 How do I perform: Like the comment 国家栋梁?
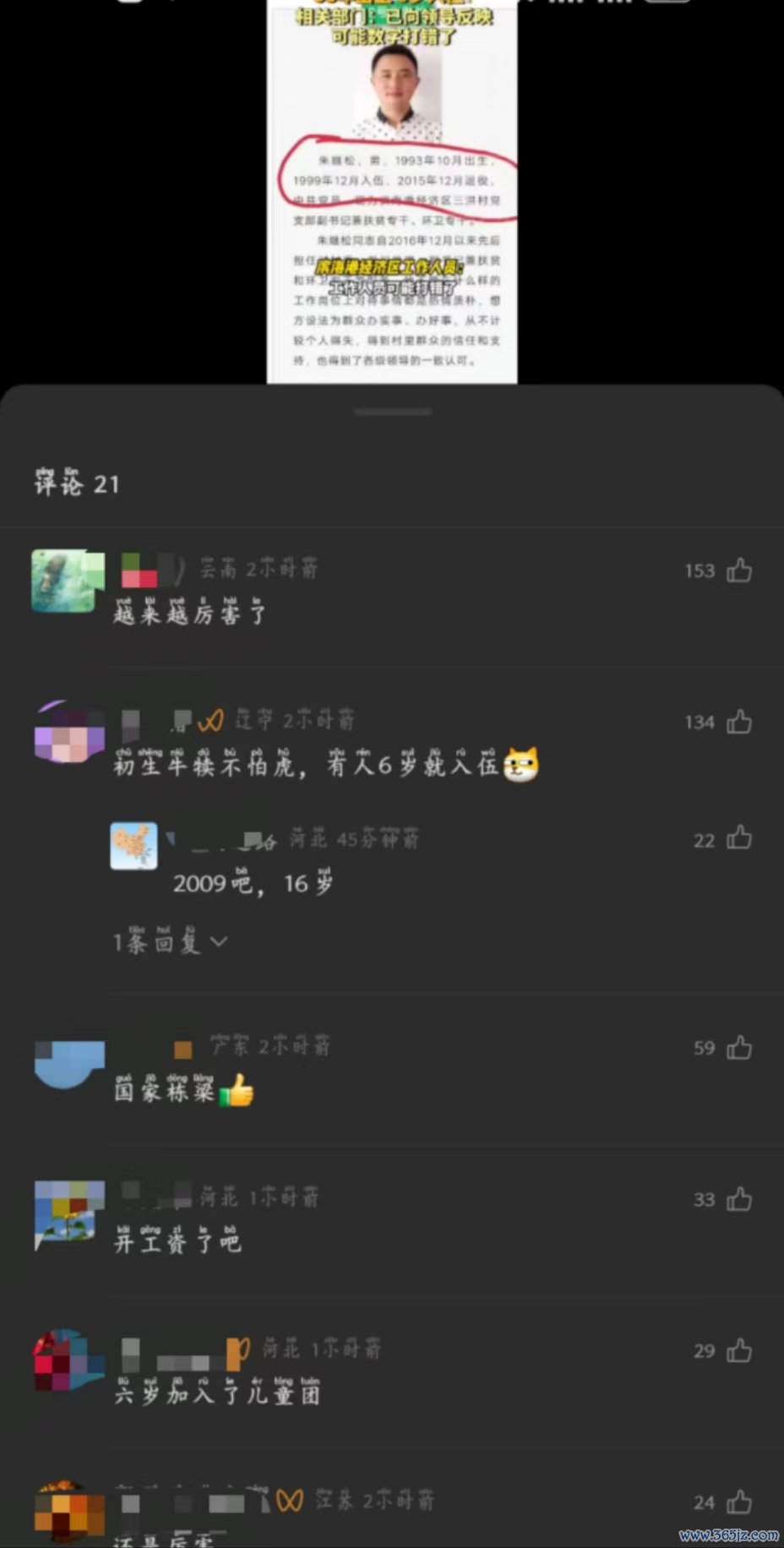[738, 1048]
